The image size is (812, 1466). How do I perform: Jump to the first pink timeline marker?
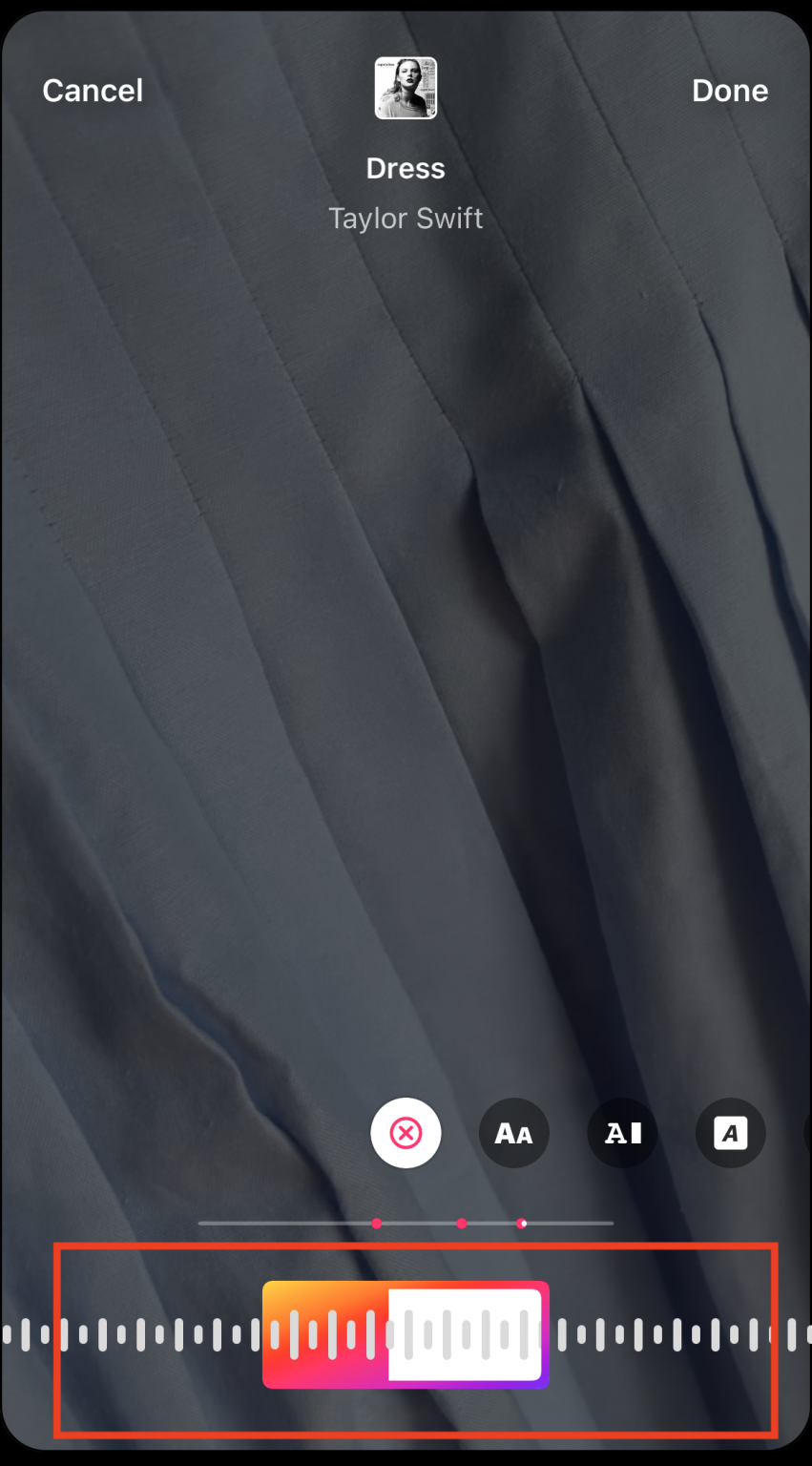(x=377, y=1223)
